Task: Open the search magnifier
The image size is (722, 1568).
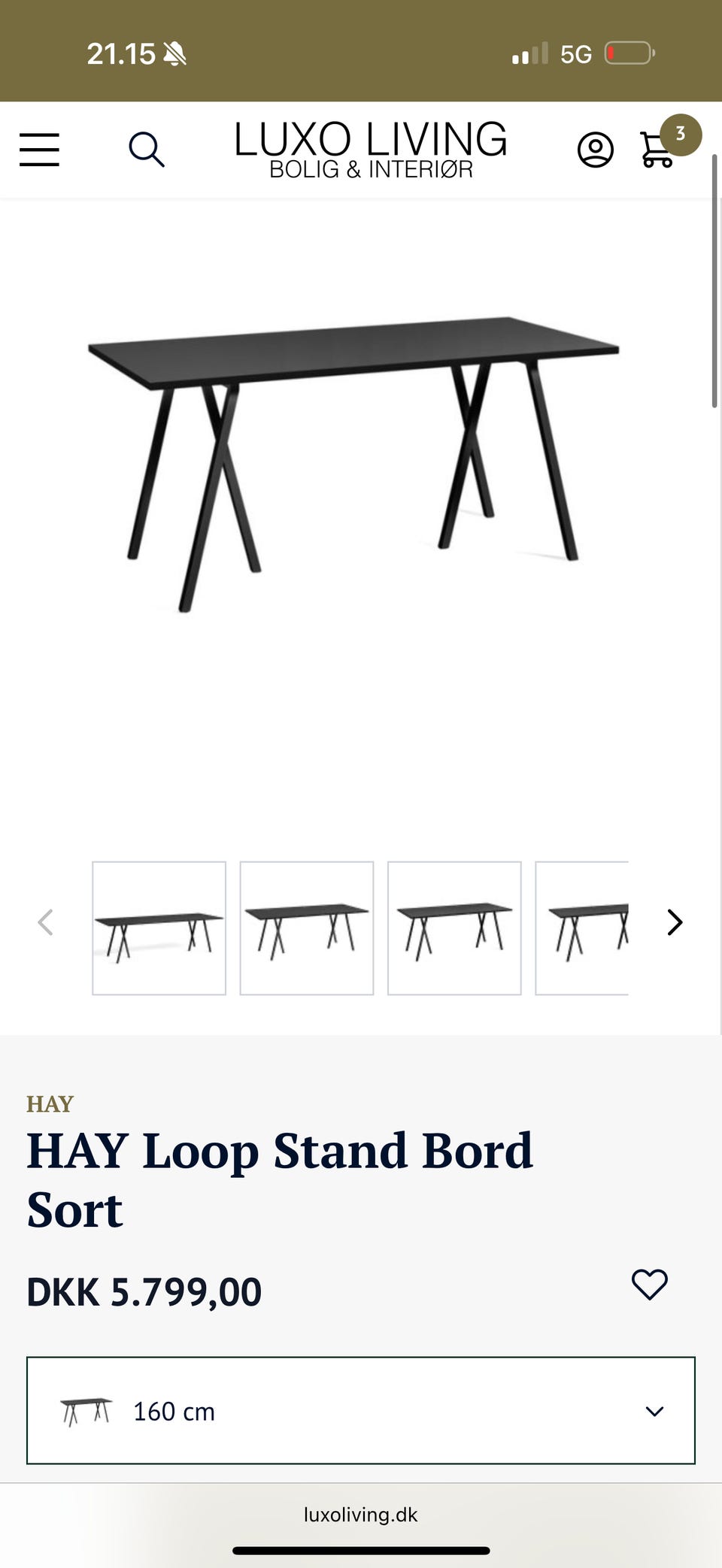Action: click(146, 150)
